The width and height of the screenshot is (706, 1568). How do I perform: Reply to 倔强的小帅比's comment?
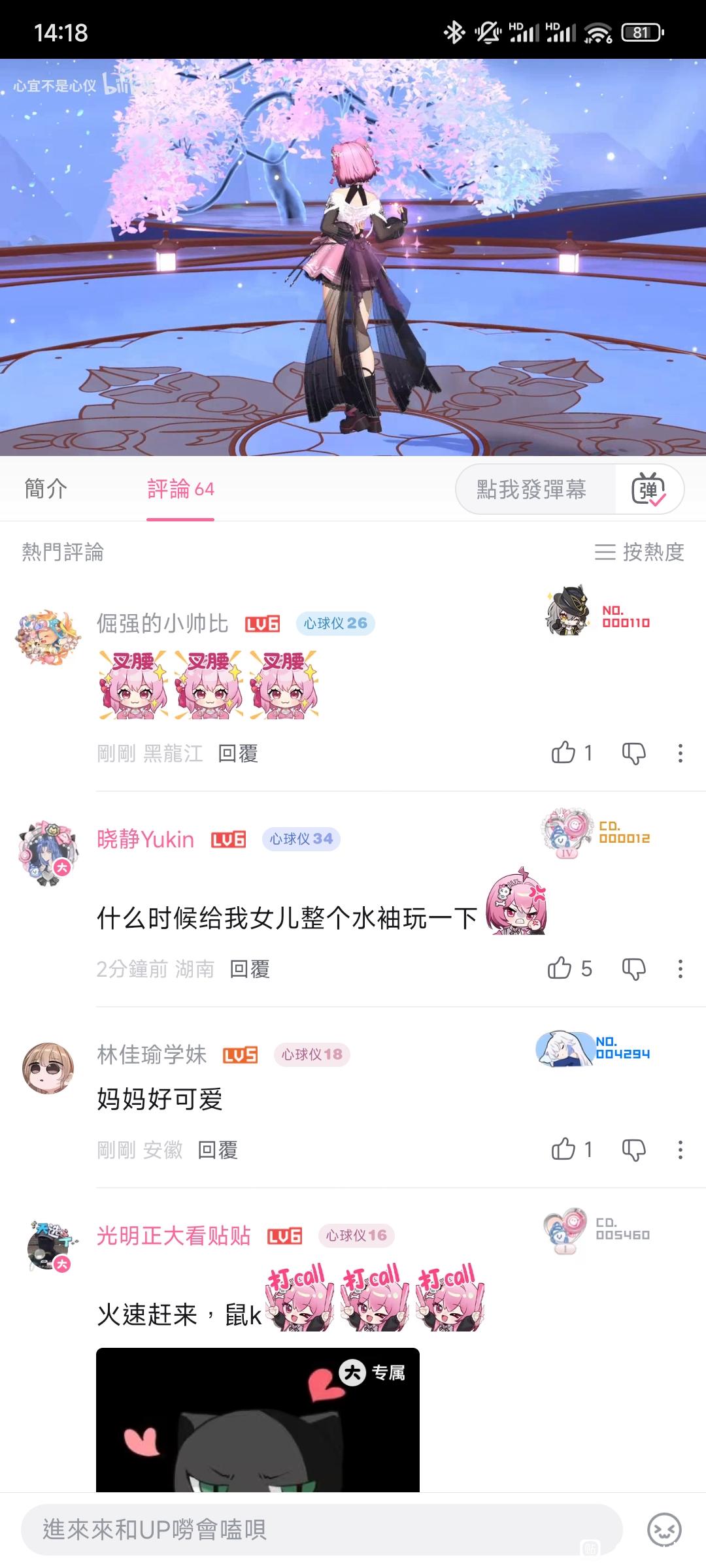[238, 753]
